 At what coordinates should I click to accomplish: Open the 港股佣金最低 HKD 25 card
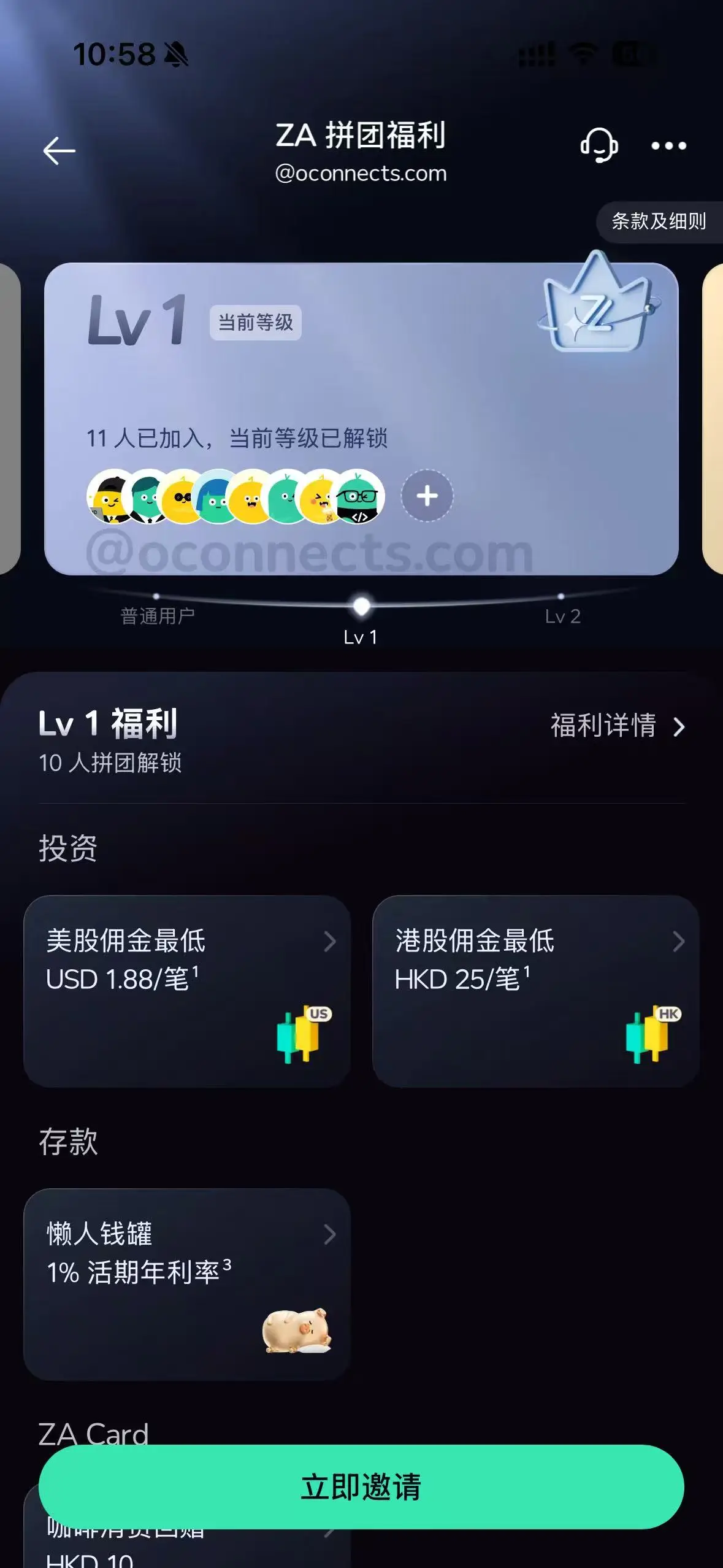535,991
